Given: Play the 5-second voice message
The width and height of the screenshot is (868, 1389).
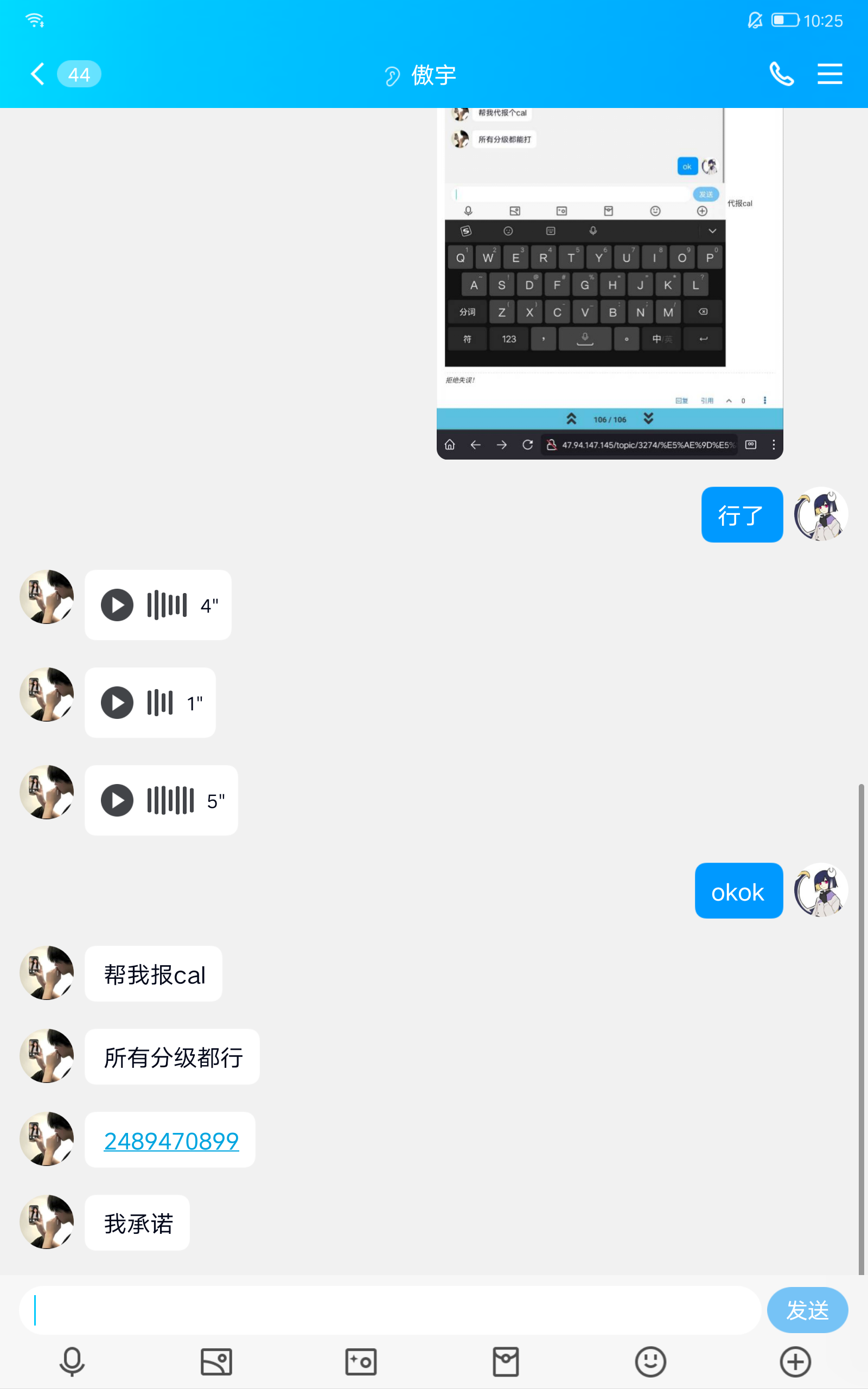Looking at the screenshot, I should pos(117,800).
